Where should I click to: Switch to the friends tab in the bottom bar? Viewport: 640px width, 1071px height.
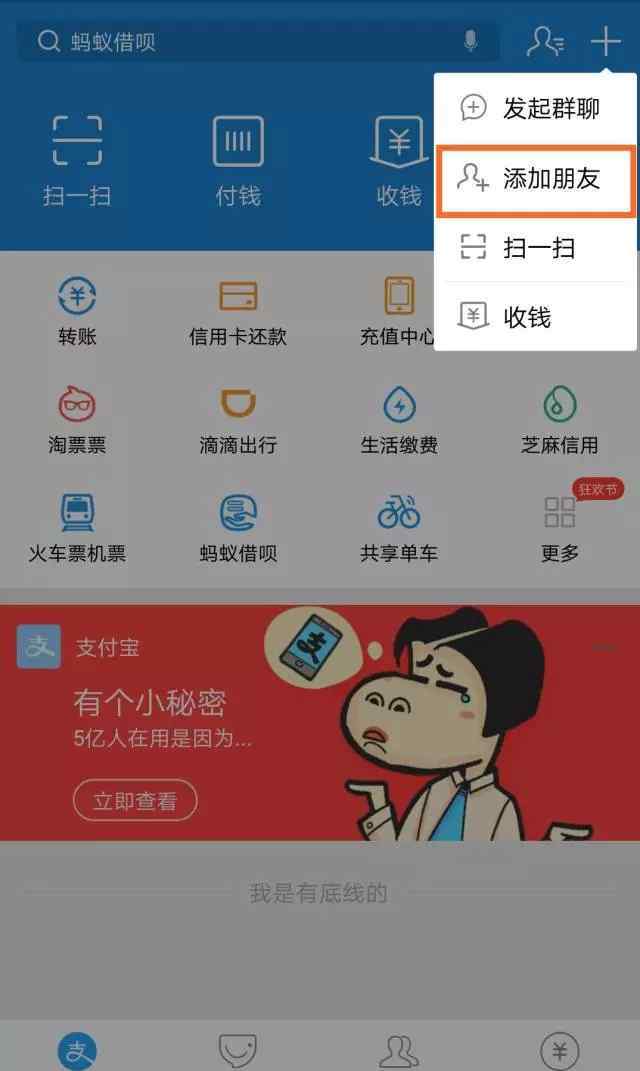click(399, 1051)
